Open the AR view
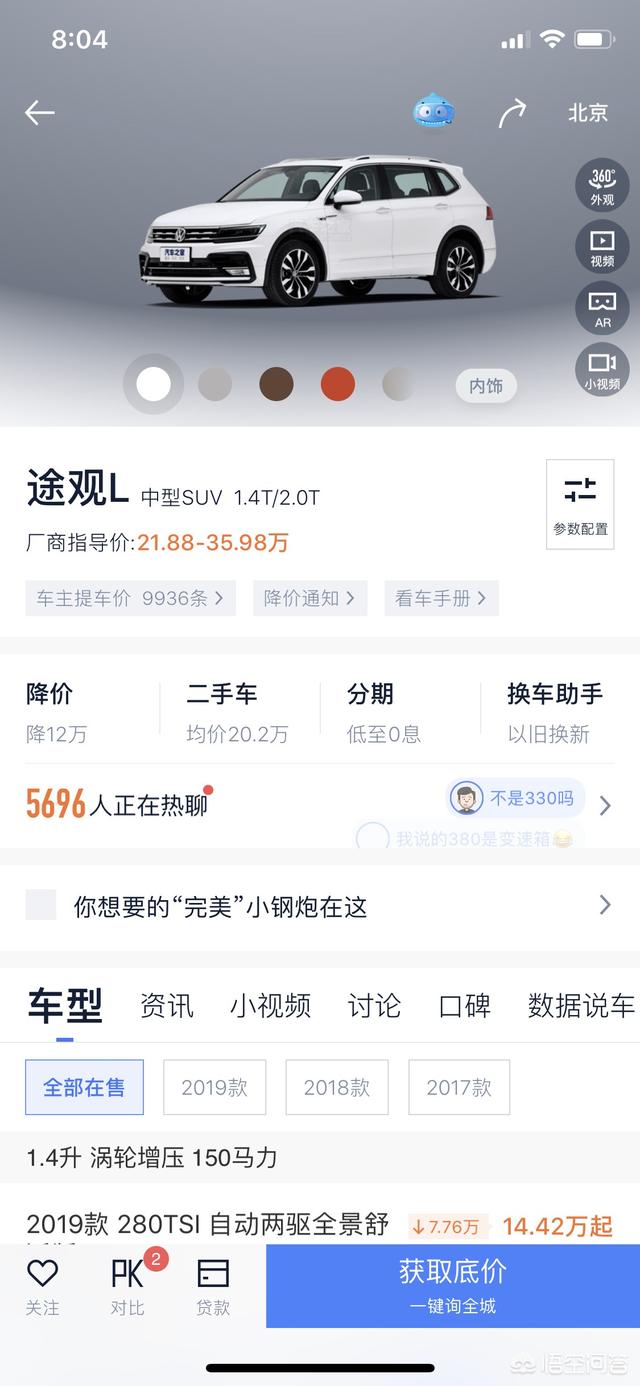This screenshot has width=640, height=1386. click(x=602, y=308)
